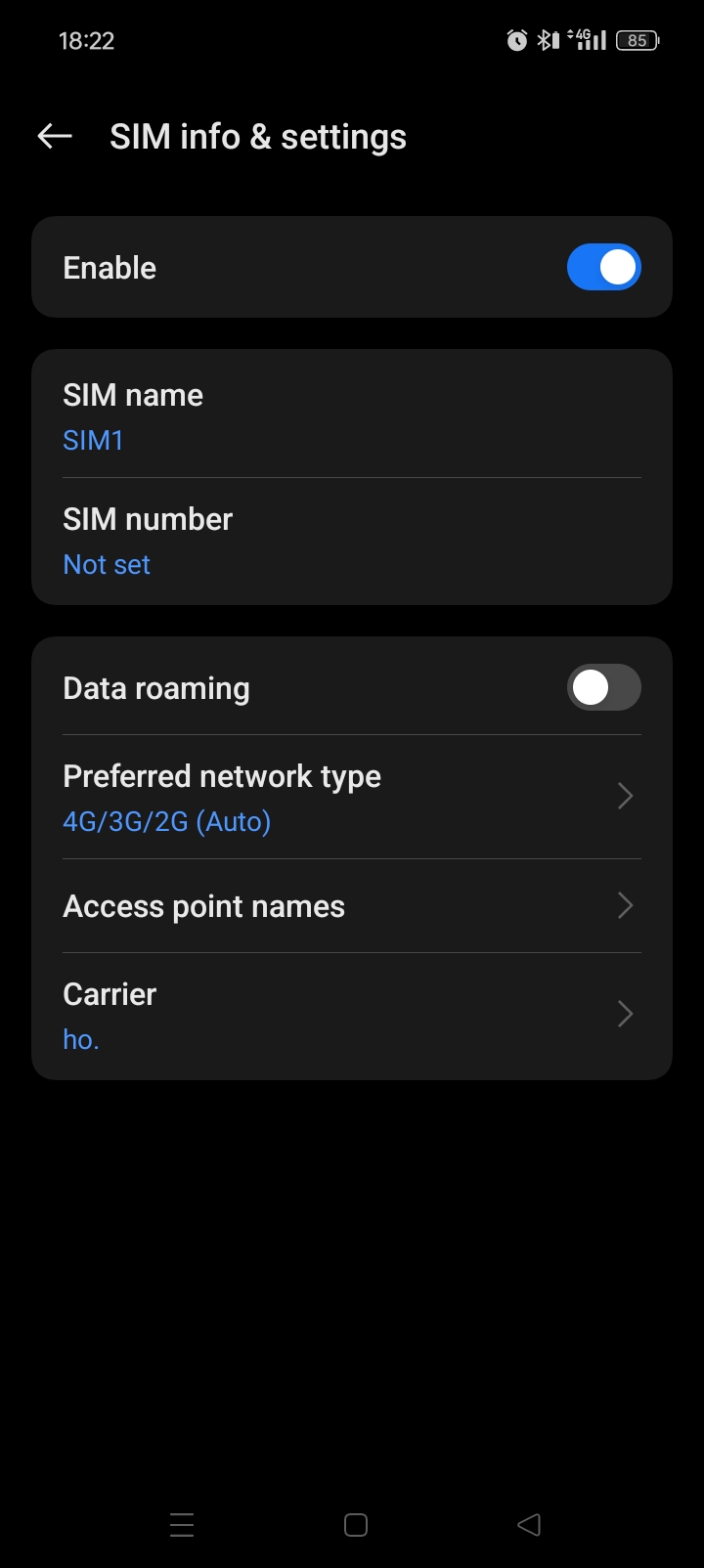The image size is (704, 1568).
Task: Tap the system home button
Action: click(x=356, y=1525)
